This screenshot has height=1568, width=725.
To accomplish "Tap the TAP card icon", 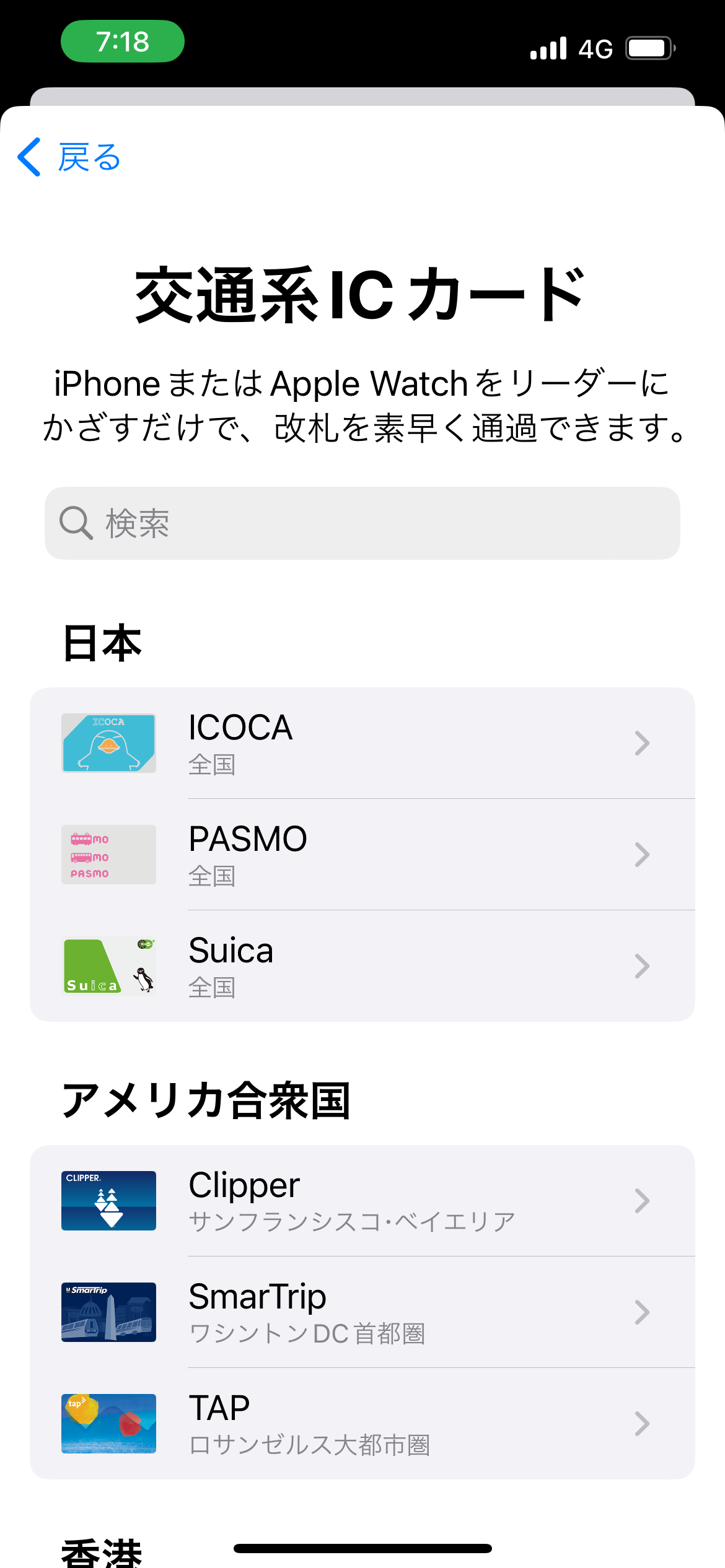I will 108,1424.
